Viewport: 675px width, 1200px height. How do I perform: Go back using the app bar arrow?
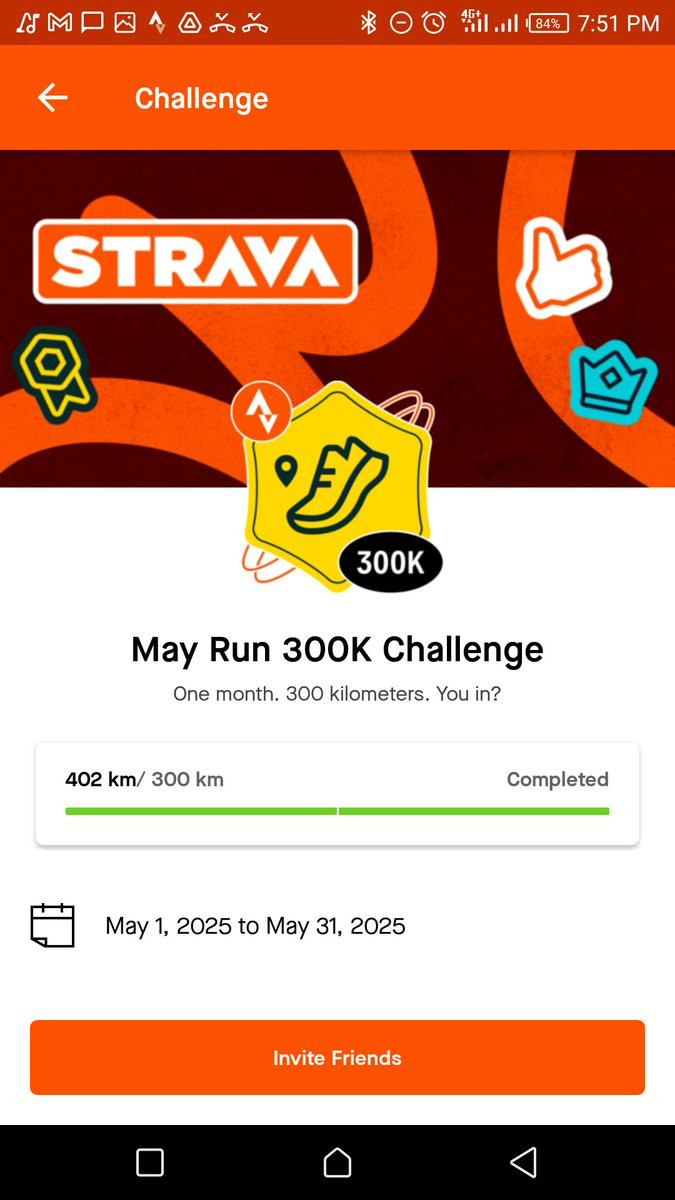point(52,98)
